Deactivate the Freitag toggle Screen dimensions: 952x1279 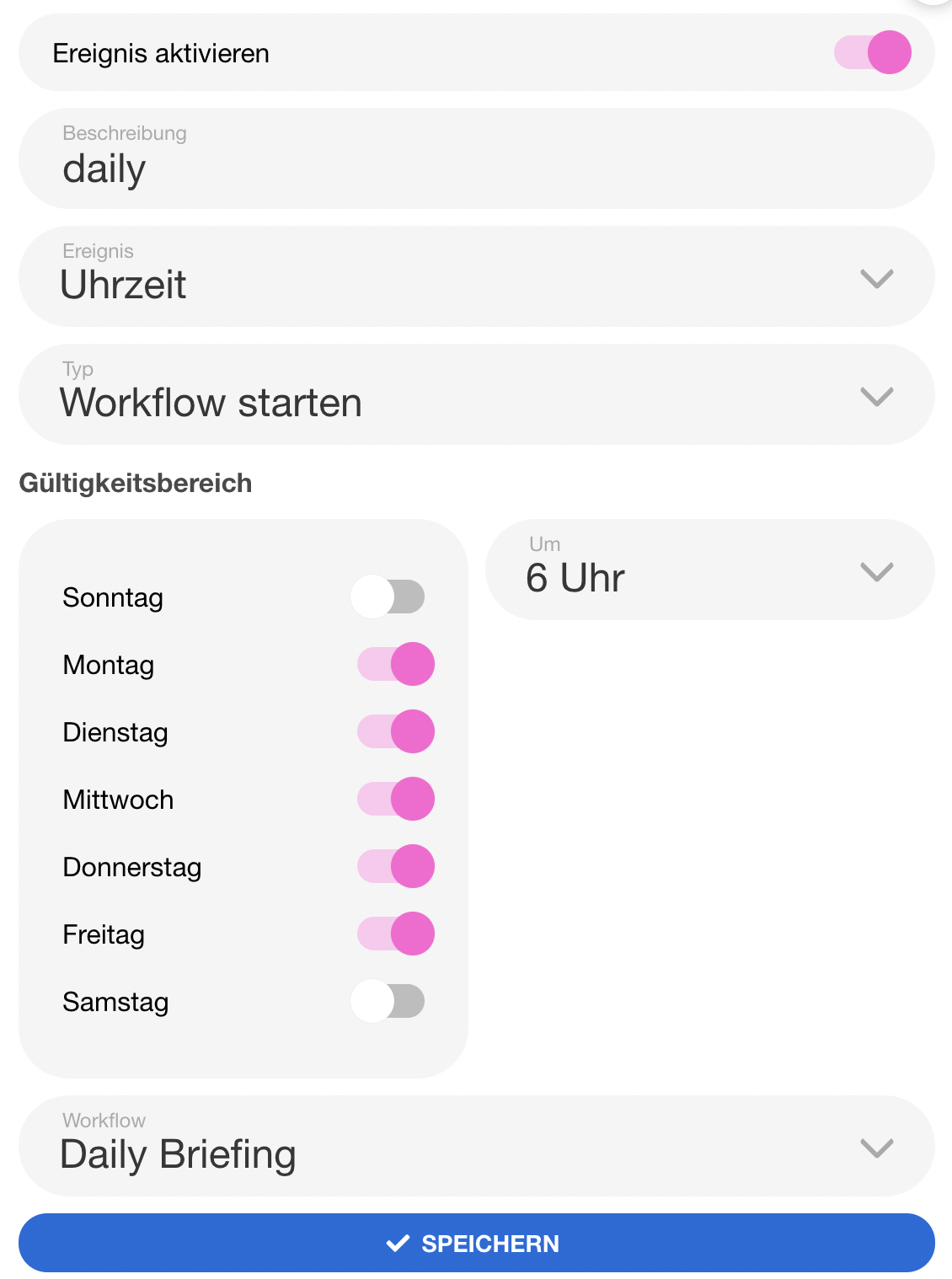click(396, 934)
